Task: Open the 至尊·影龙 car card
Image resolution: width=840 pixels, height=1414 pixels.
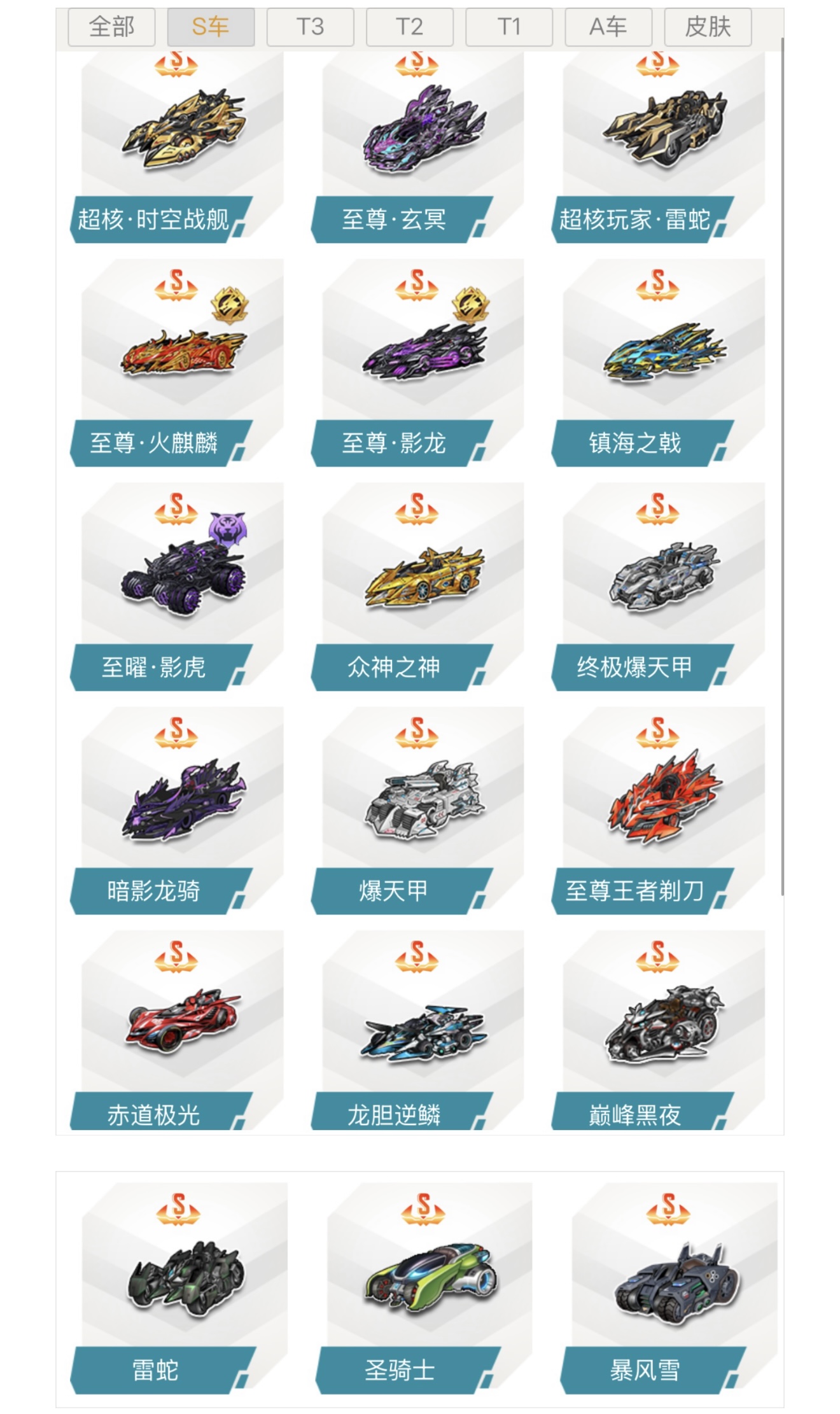Action: (417, 363)
